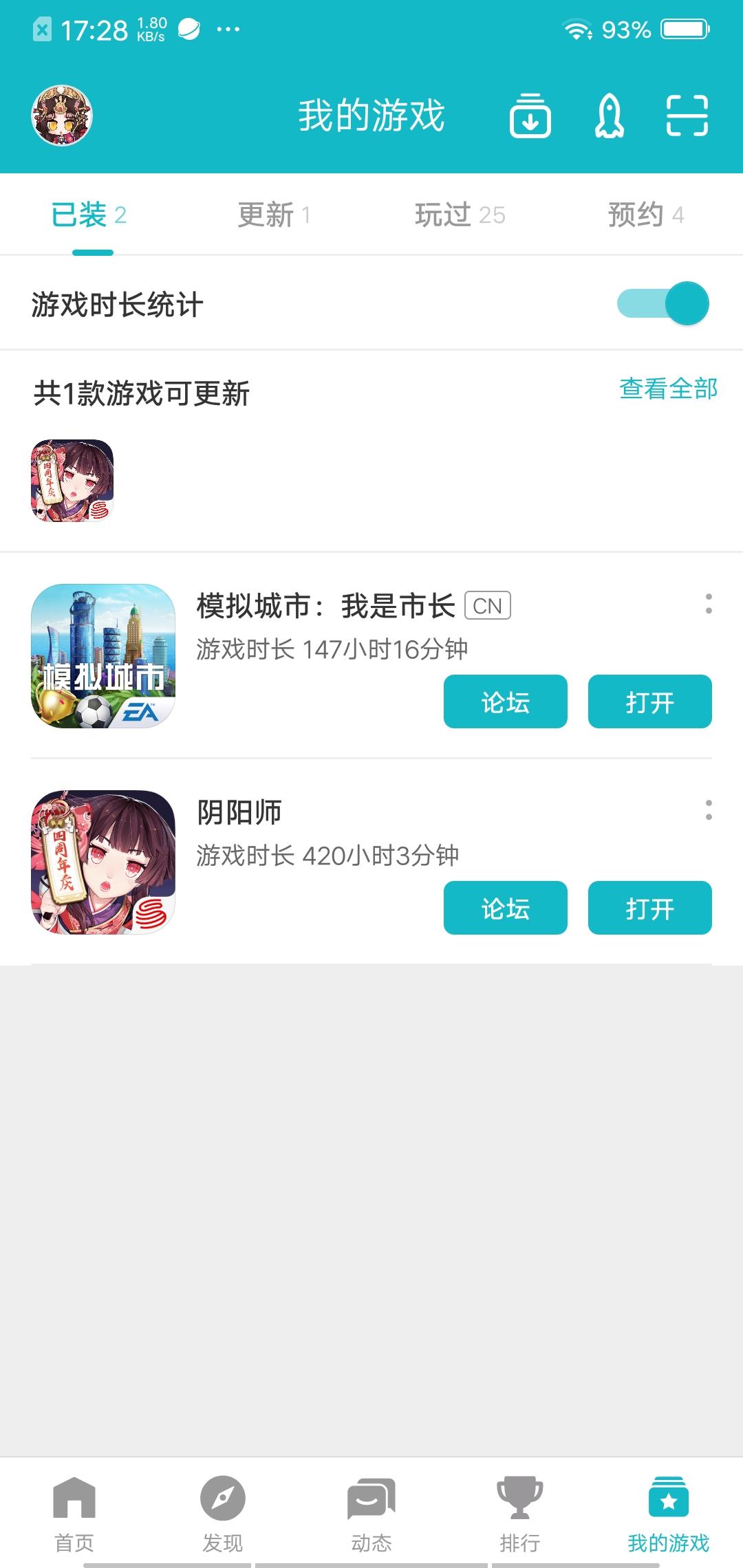Switch to the 更新 tab
The width and height of the screenshot is (743, 1568).
[x=274, y=215]
